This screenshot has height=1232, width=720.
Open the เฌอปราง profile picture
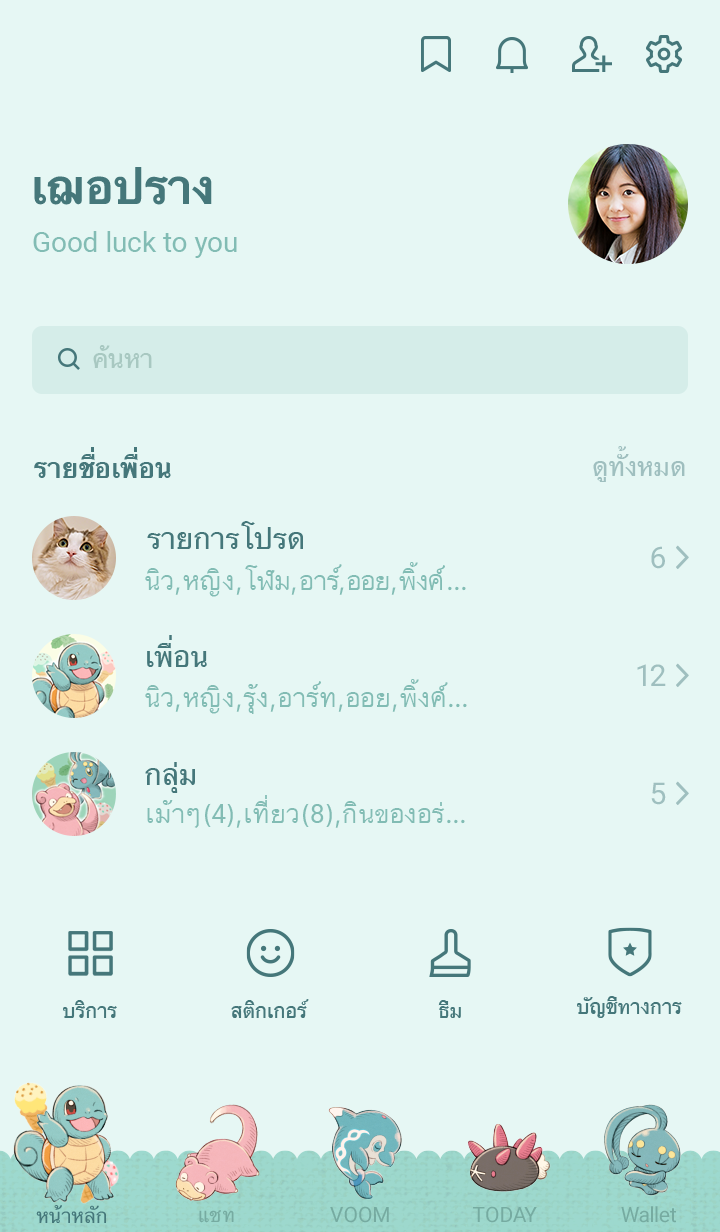point(628,204)
